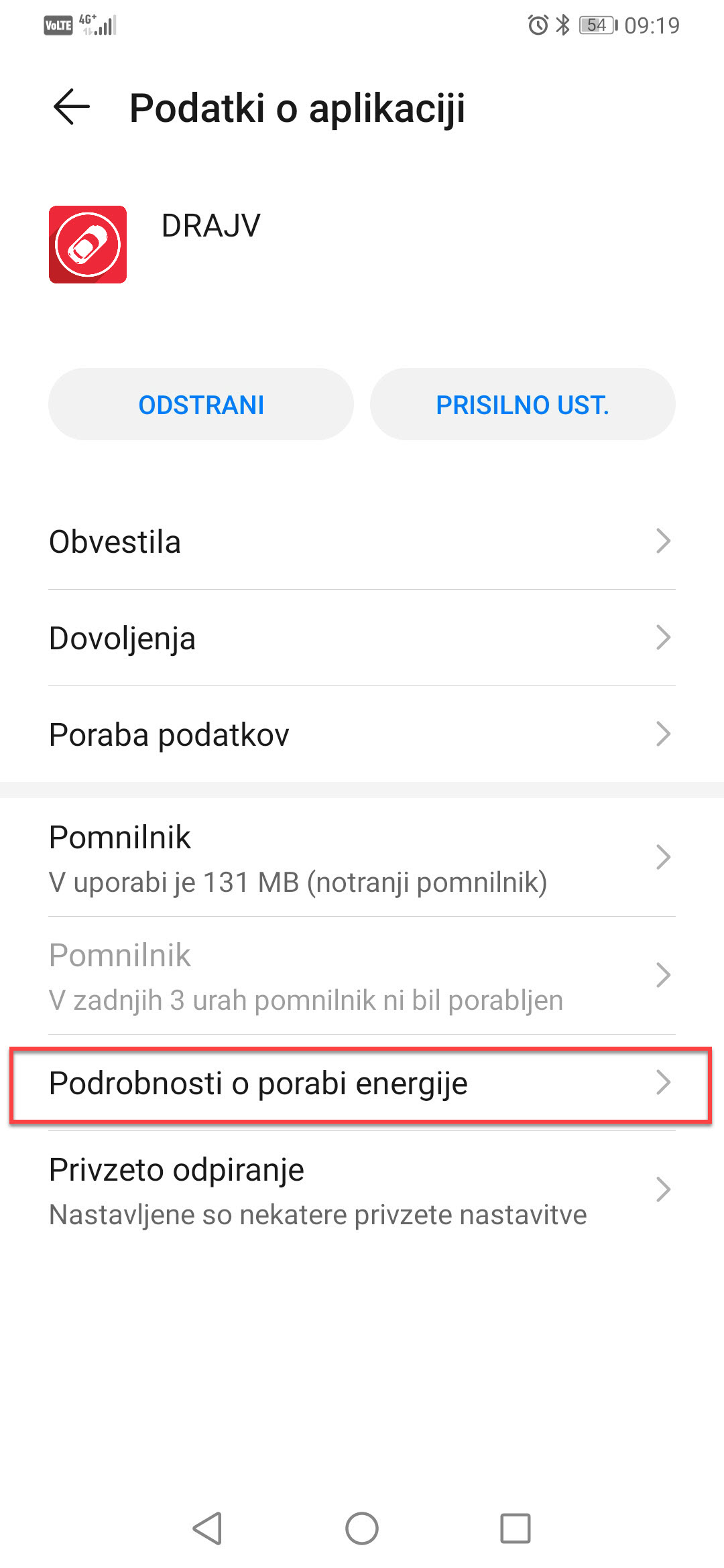Open Pomnilnik usage for last 3 hours

[x=362, y=976]
